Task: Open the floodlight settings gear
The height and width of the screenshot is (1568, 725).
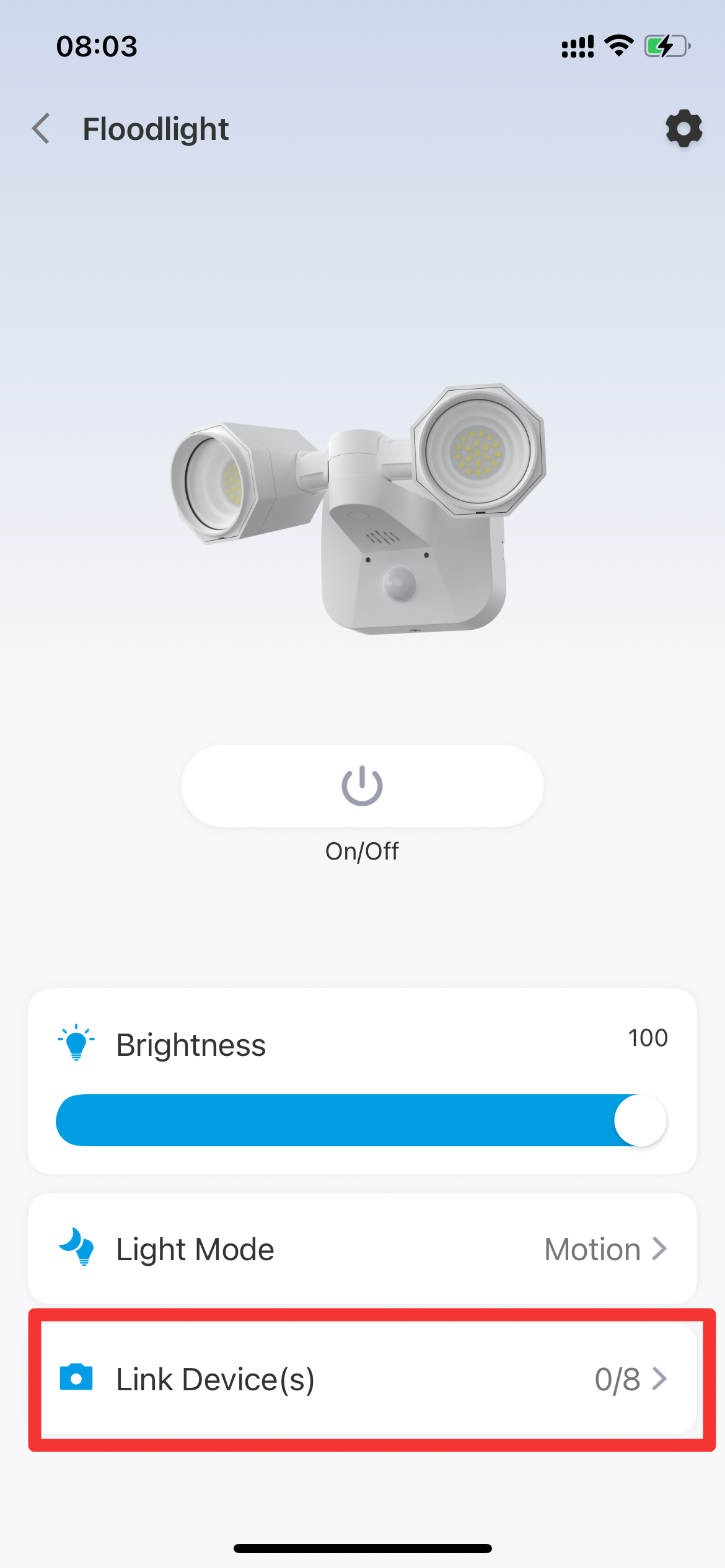Action: pos(683,129)
